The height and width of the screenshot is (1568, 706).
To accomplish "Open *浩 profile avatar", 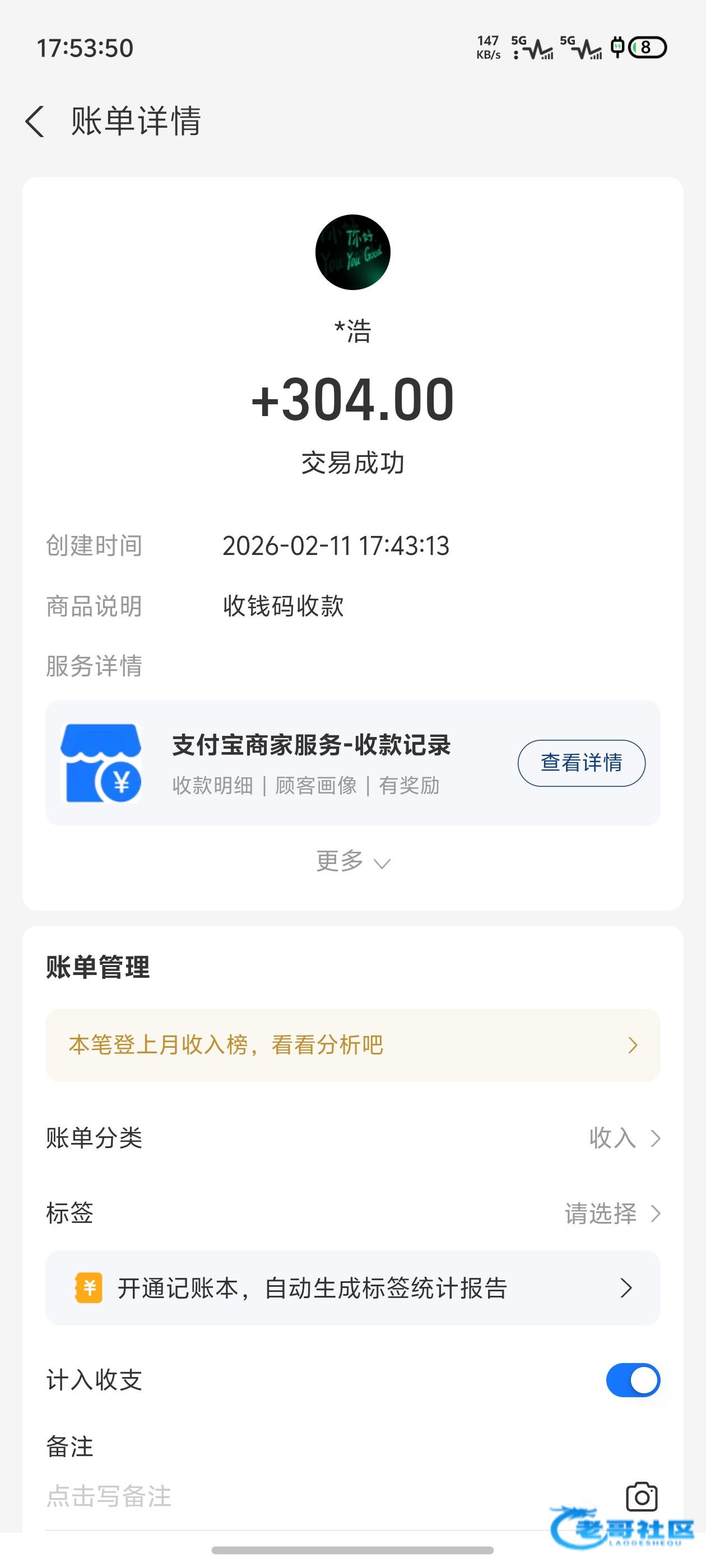I will [352, 252].
